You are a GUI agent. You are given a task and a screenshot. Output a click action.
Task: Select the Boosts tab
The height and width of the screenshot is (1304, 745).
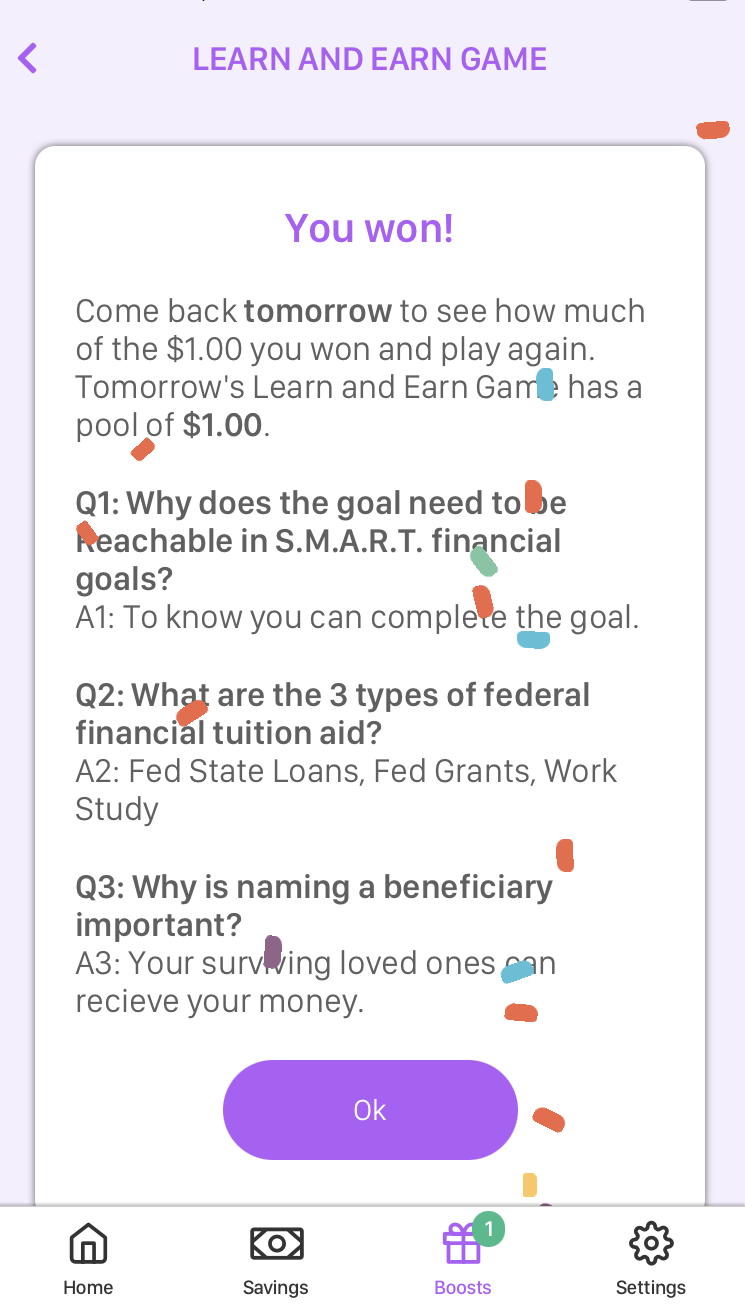[463, 1258]
